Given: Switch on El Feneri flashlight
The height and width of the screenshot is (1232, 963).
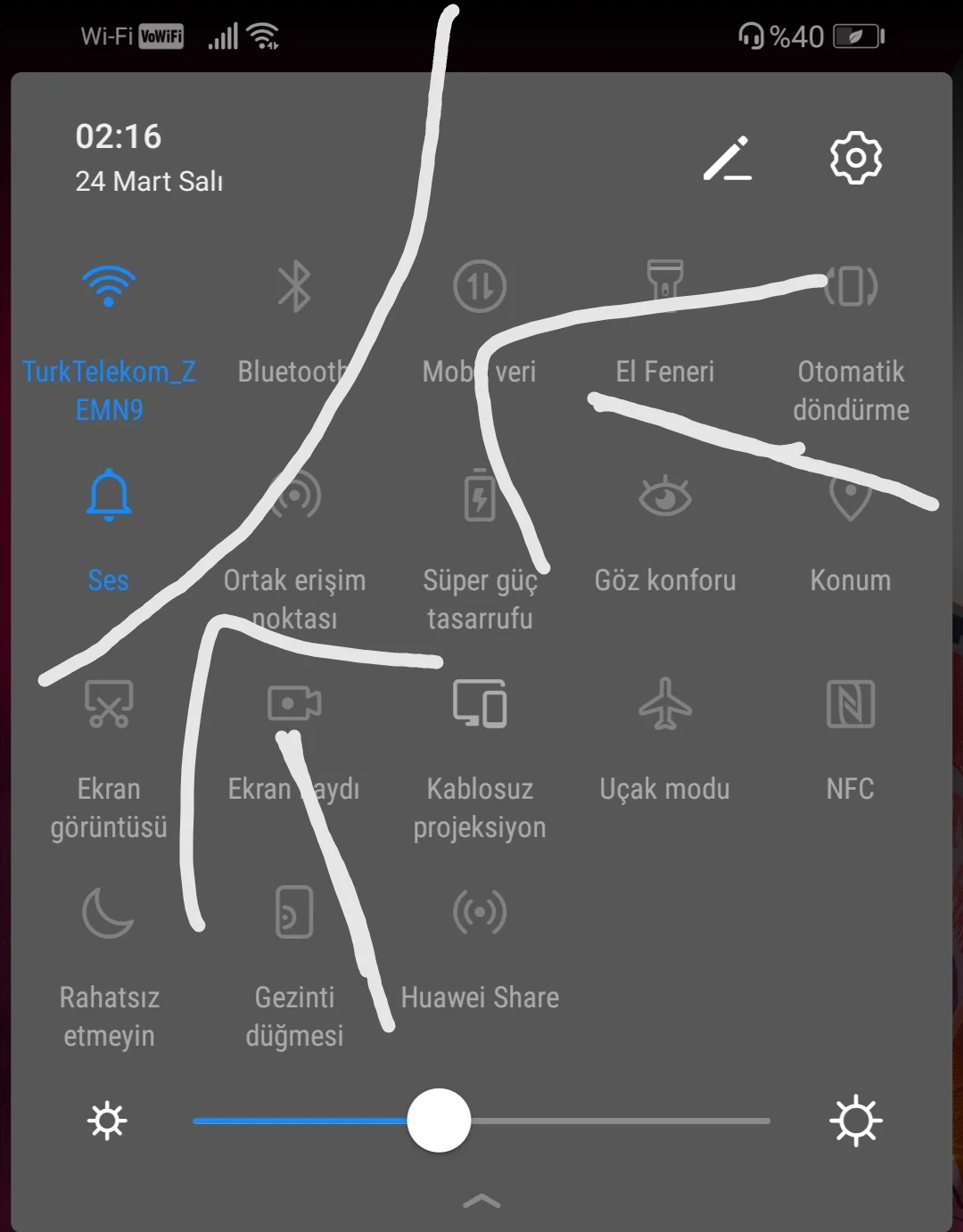Looking at the screenshot, I should [665, 283].
